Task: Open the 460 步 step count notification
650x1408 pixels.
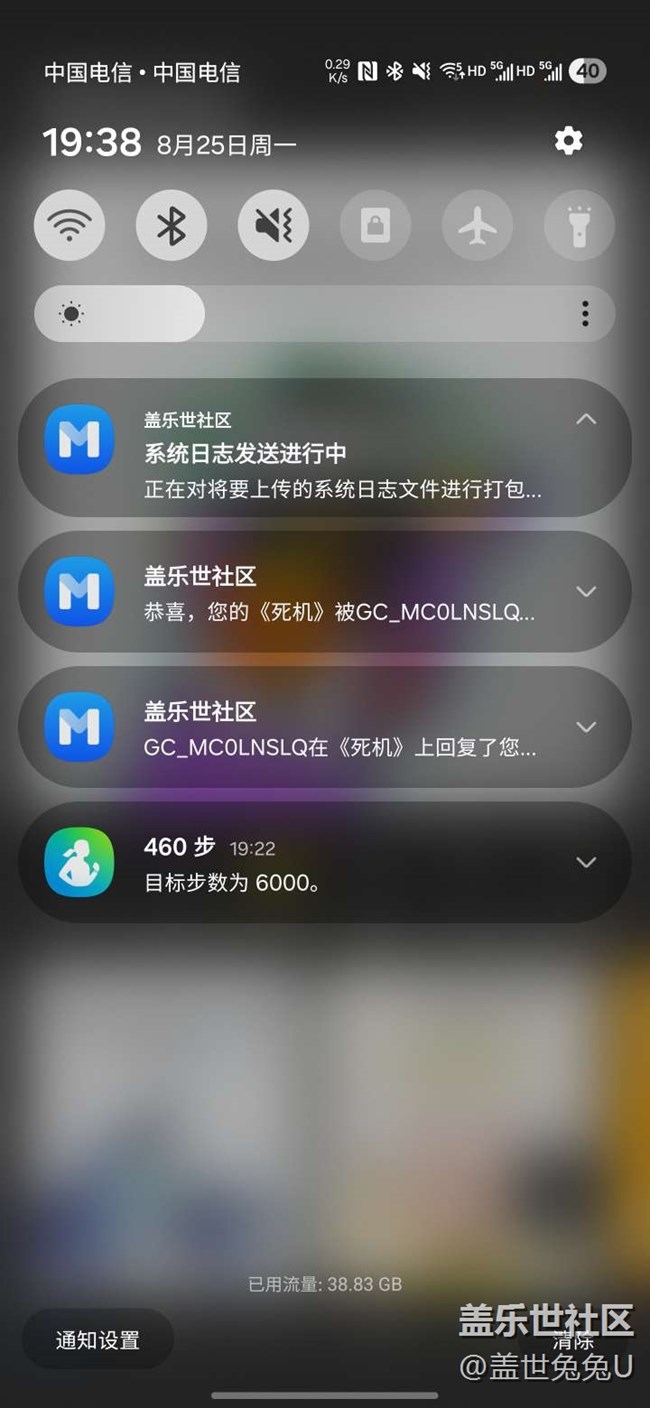Action: (x=325, y=862)
